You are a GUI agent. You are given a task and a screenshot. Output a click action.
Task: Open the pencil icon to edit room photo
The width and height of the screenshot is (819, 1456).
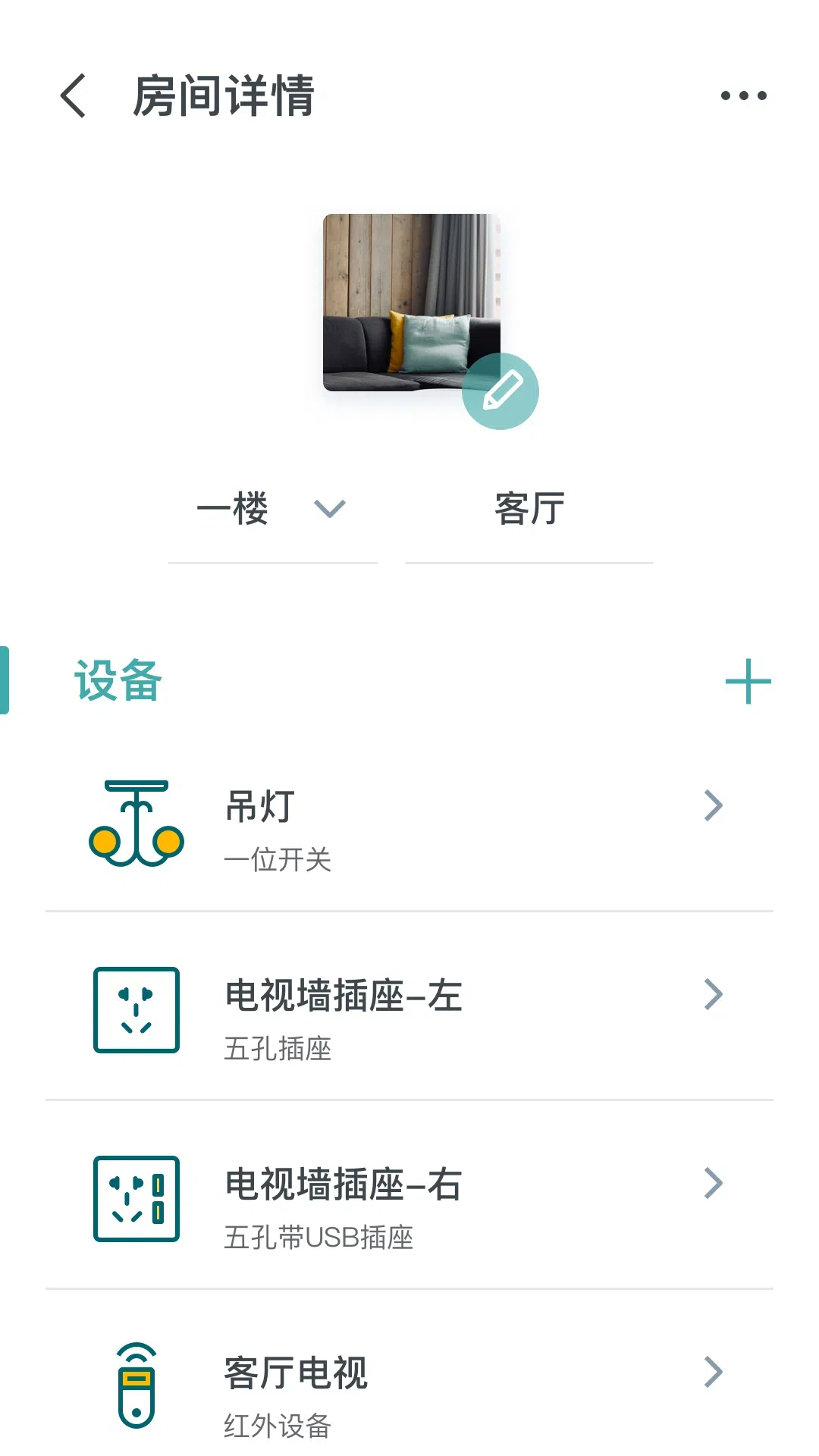[x=501, y=390]
